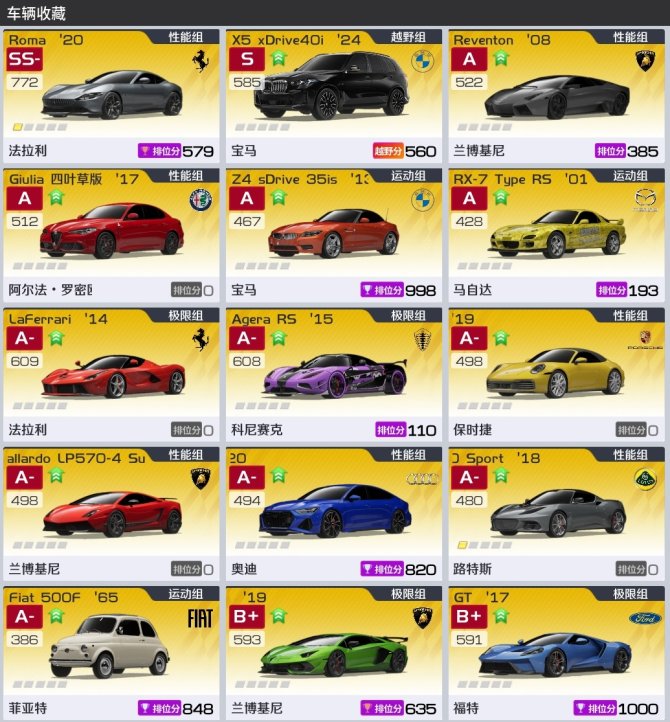The height and width of the screenshot is (722, 670).
Task: Open the blue Audi car card
Action: [x=333, y=512]
